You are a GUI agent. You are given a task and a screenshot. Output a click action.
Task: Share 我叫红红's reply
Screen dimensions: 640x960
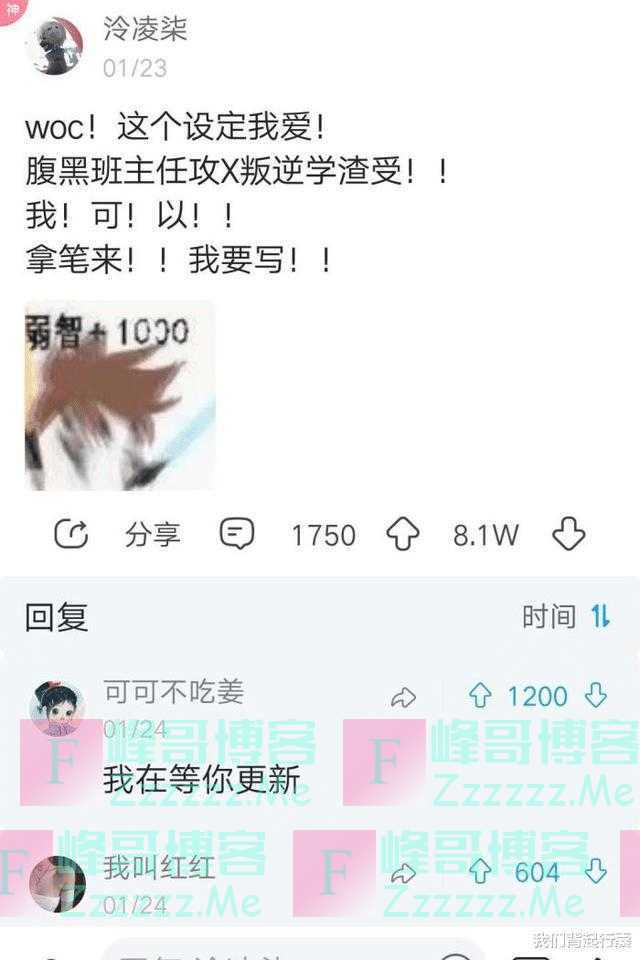pos(403,873)
